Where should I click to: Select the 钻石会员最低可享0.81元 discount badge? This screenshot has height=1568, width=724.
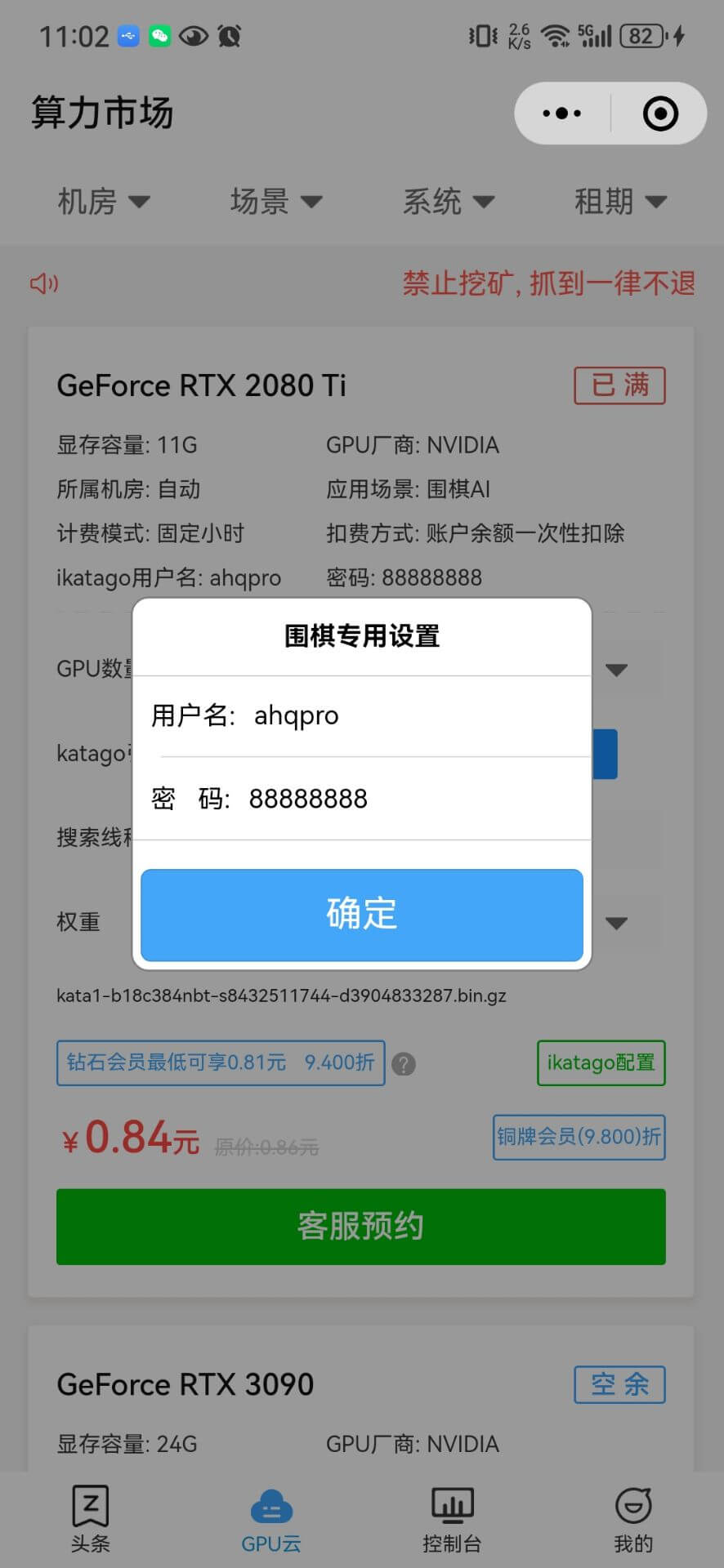220,1062
